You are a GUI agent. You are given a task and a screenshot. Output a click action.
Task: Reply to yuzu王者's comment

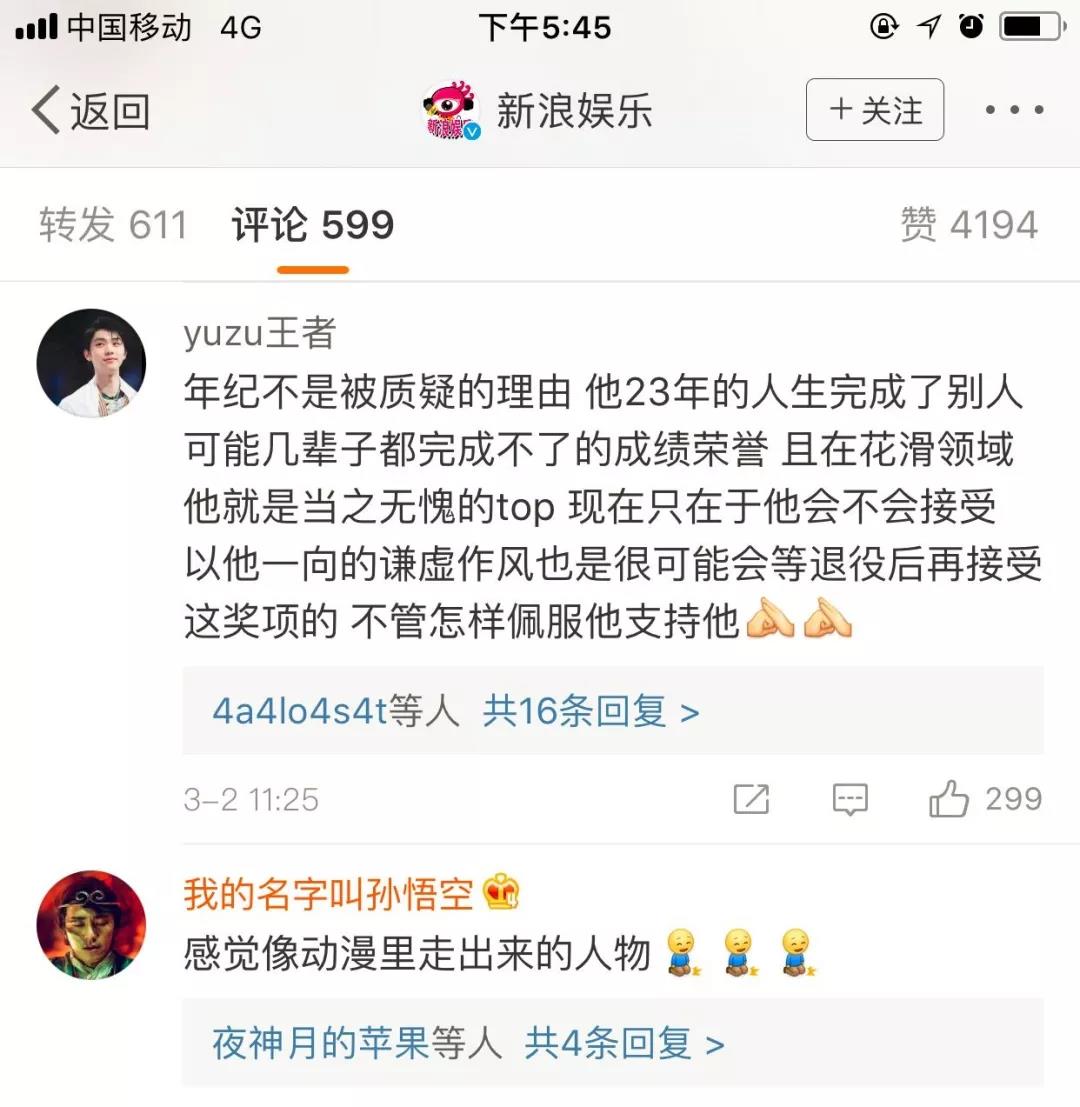(x=850, y=799)
